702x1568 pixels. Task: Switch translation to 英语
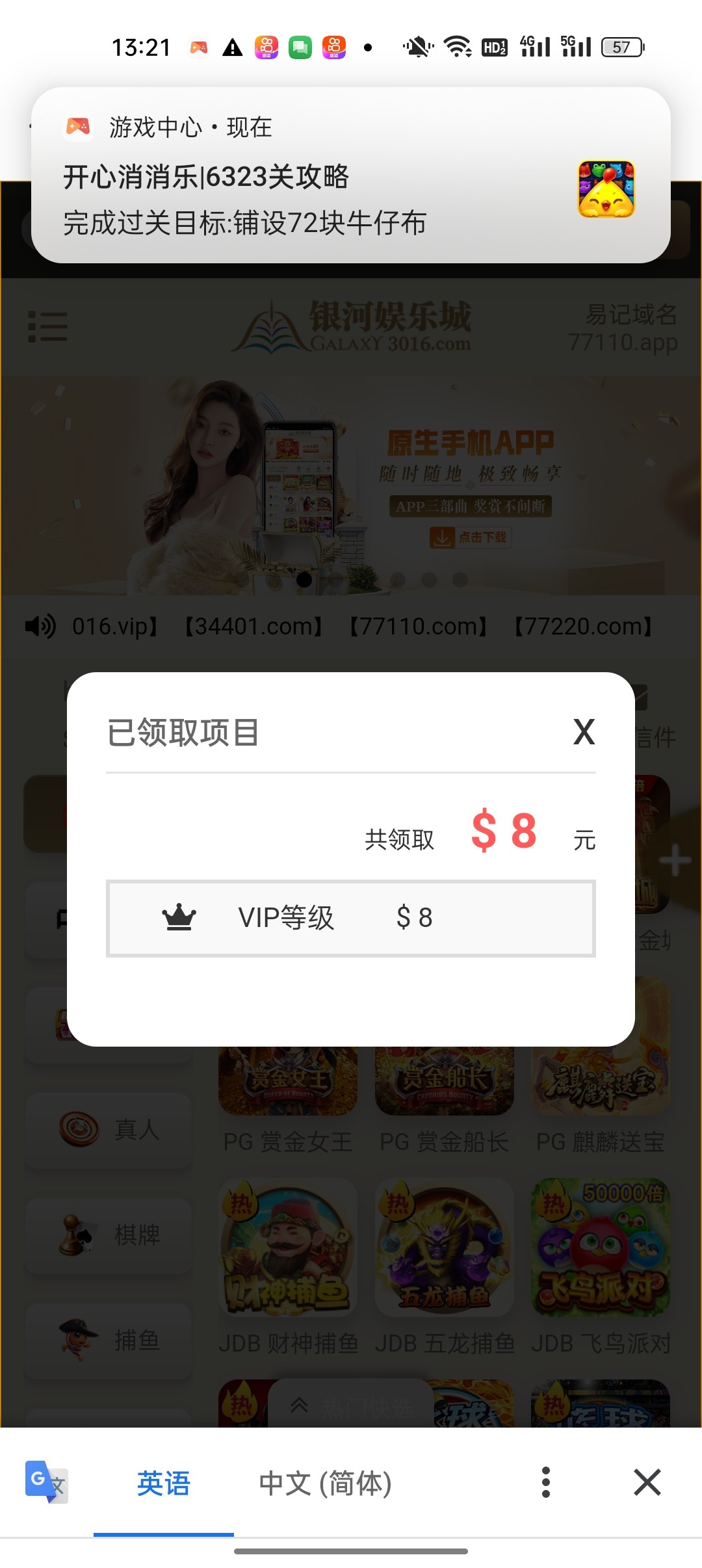(x=163, y=1484)
